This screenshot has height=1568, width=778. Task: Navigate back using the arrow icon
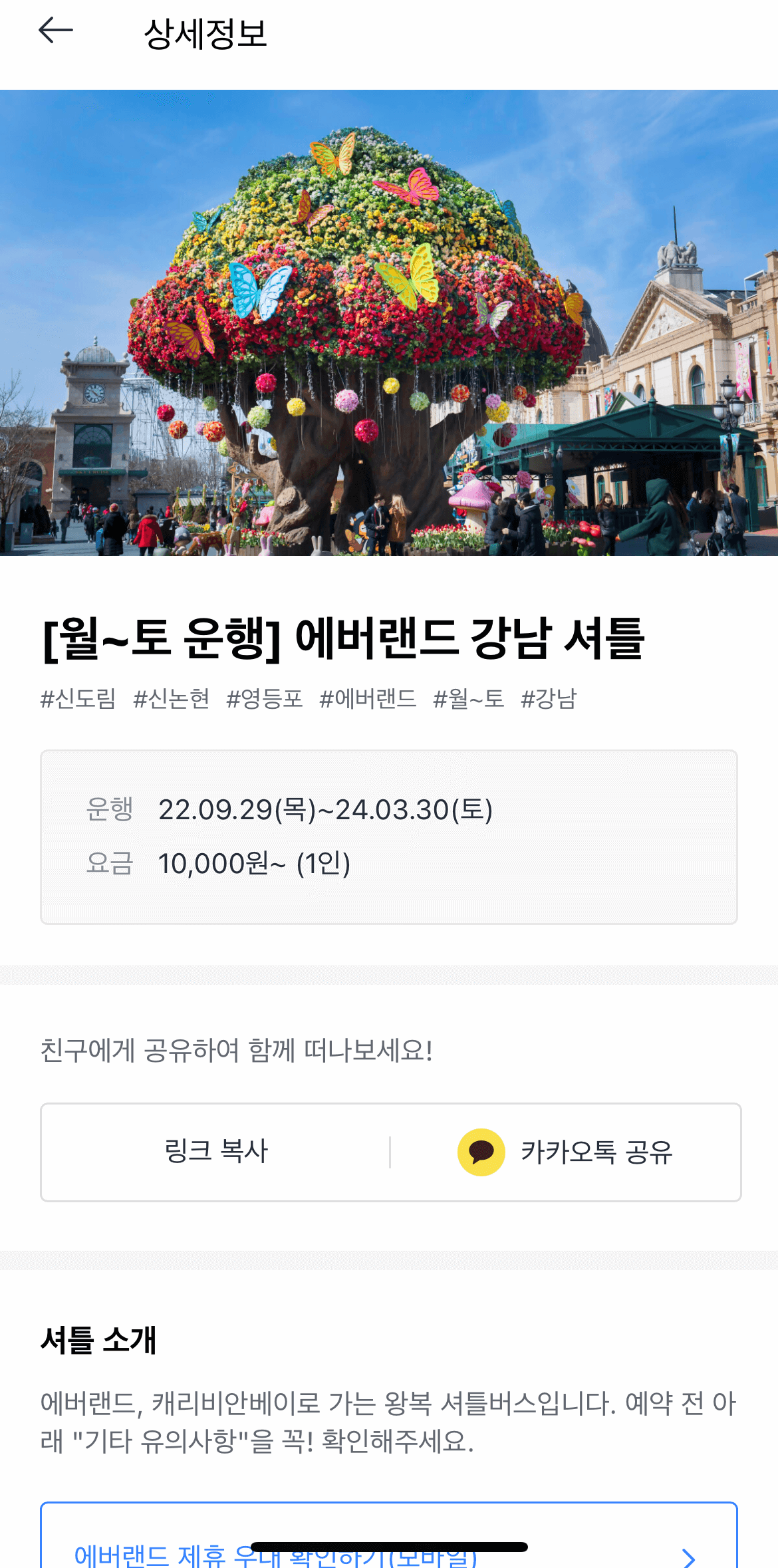coord(56,30)
